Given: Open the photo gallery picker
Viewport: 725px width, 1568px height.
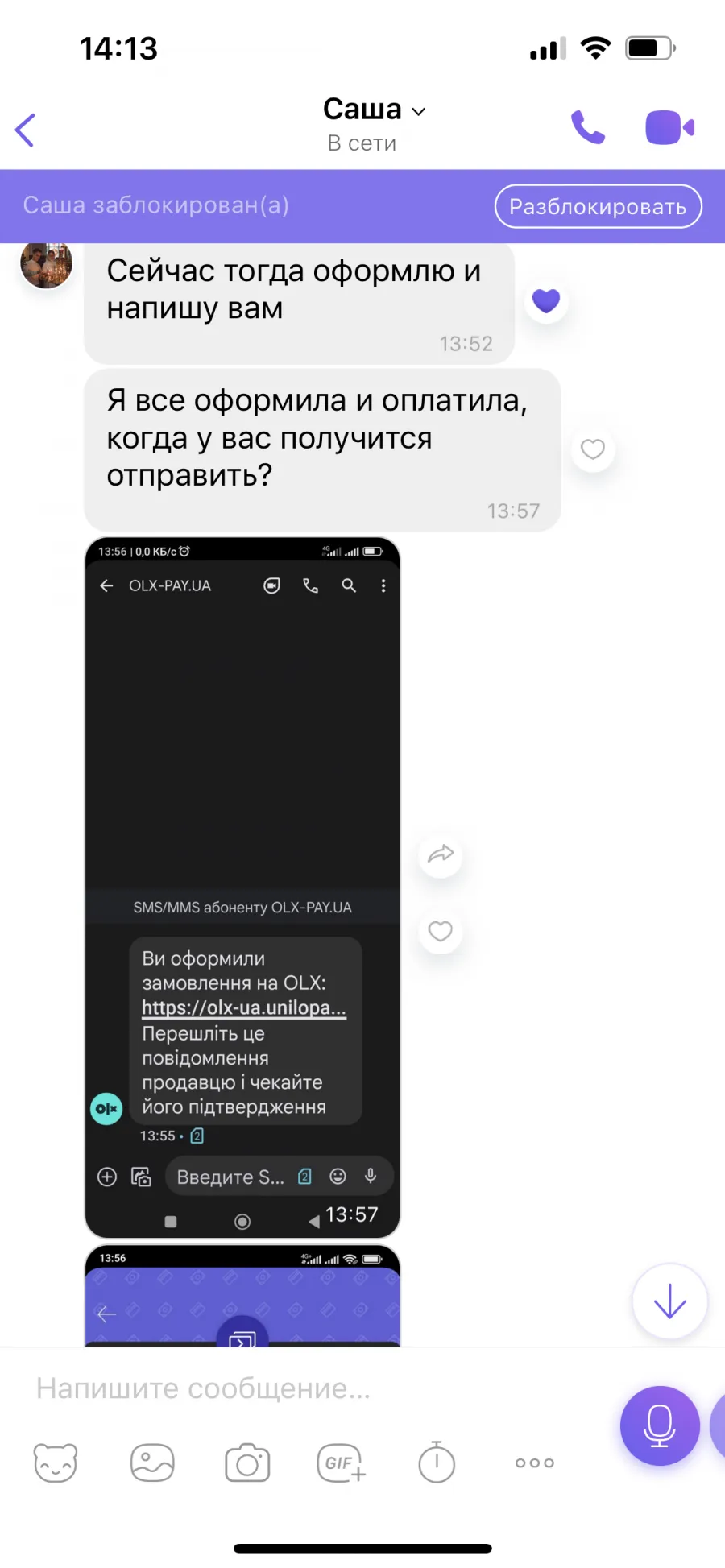Looking at the screenshot, I should [x=152, y=1463].
